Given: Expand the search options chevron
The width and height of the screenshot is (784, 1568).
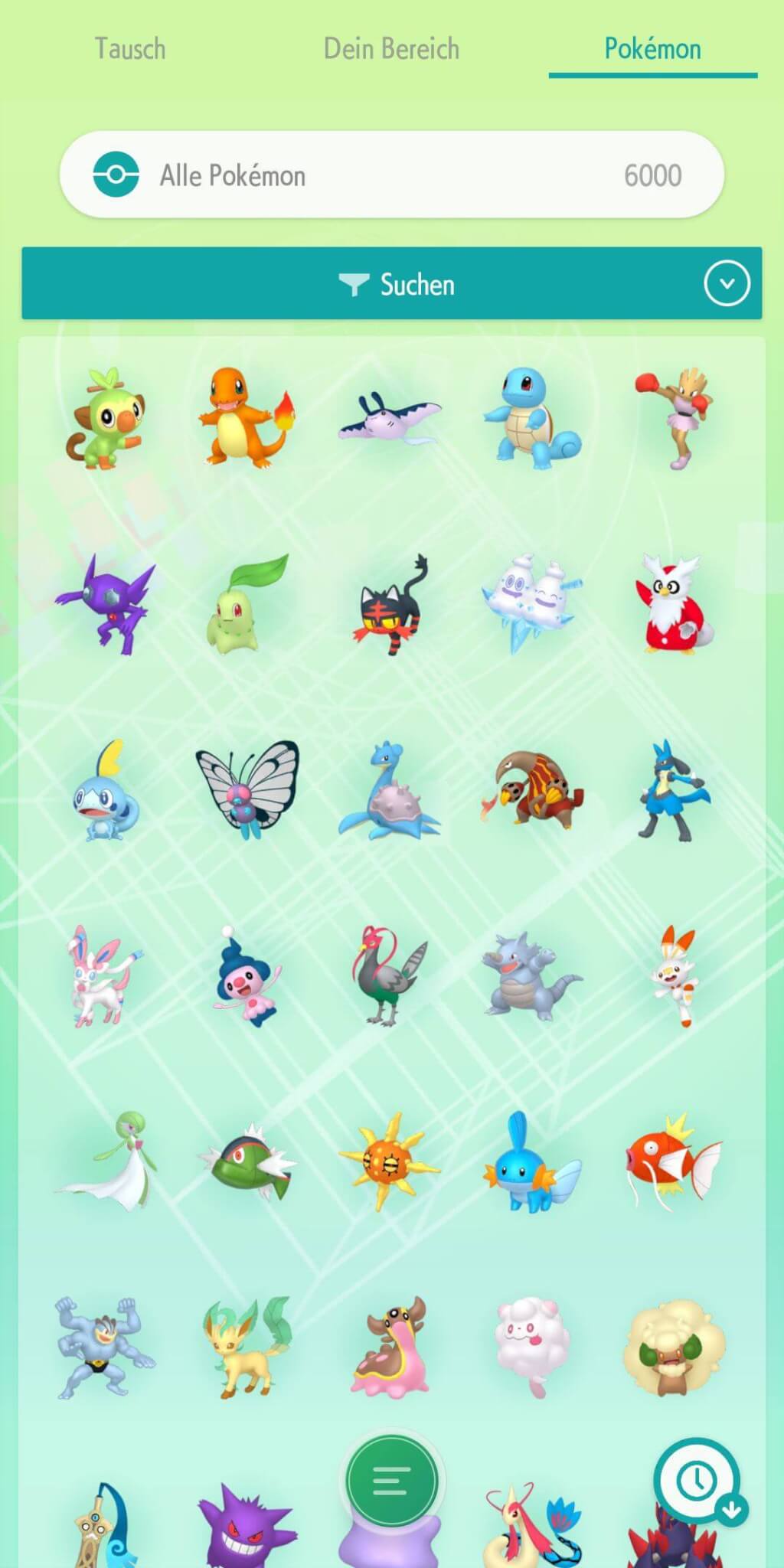Looking at the screenshot, I should pos(726,284).
